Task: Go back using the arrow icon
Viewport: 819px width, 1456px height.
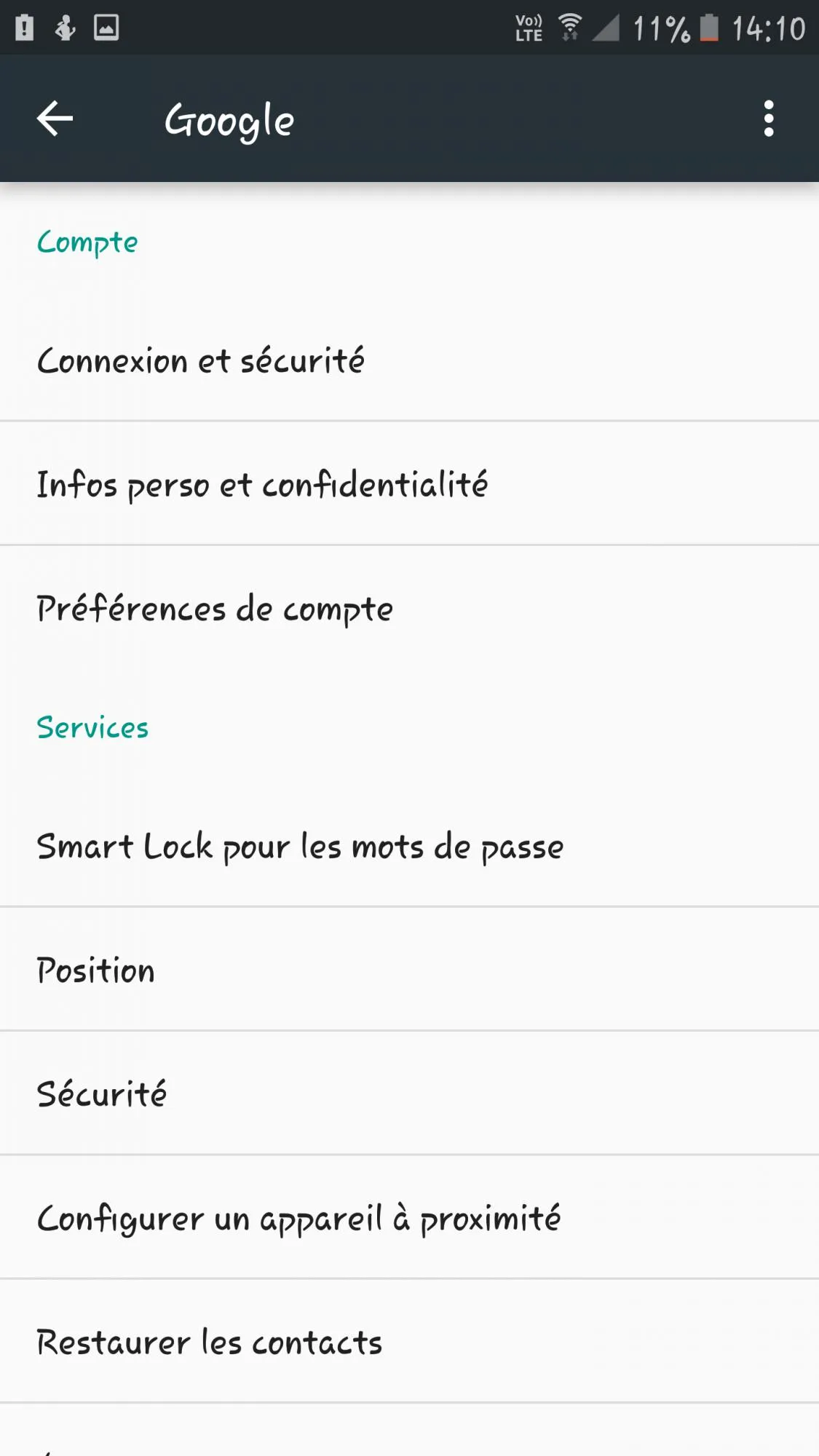Action: [x=55, y=119]
